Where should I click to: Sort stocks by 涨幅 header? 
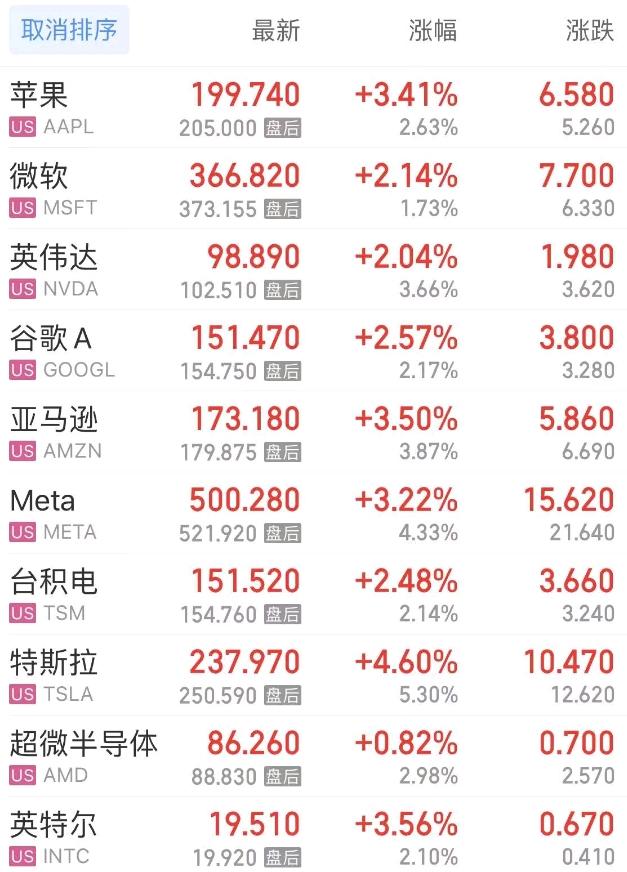click(x=432, y=31)
